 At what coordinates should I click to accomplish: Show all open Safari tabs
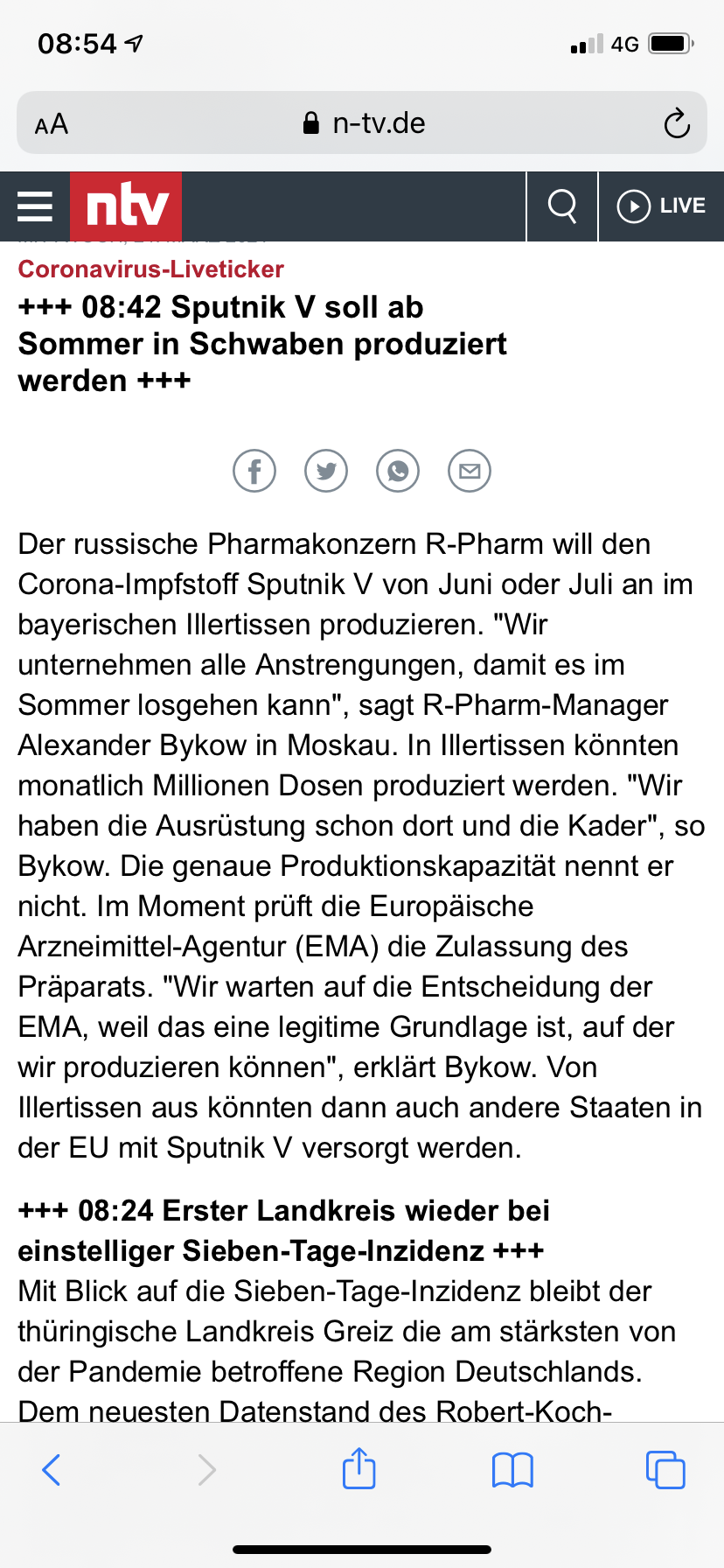[665, 1470]
